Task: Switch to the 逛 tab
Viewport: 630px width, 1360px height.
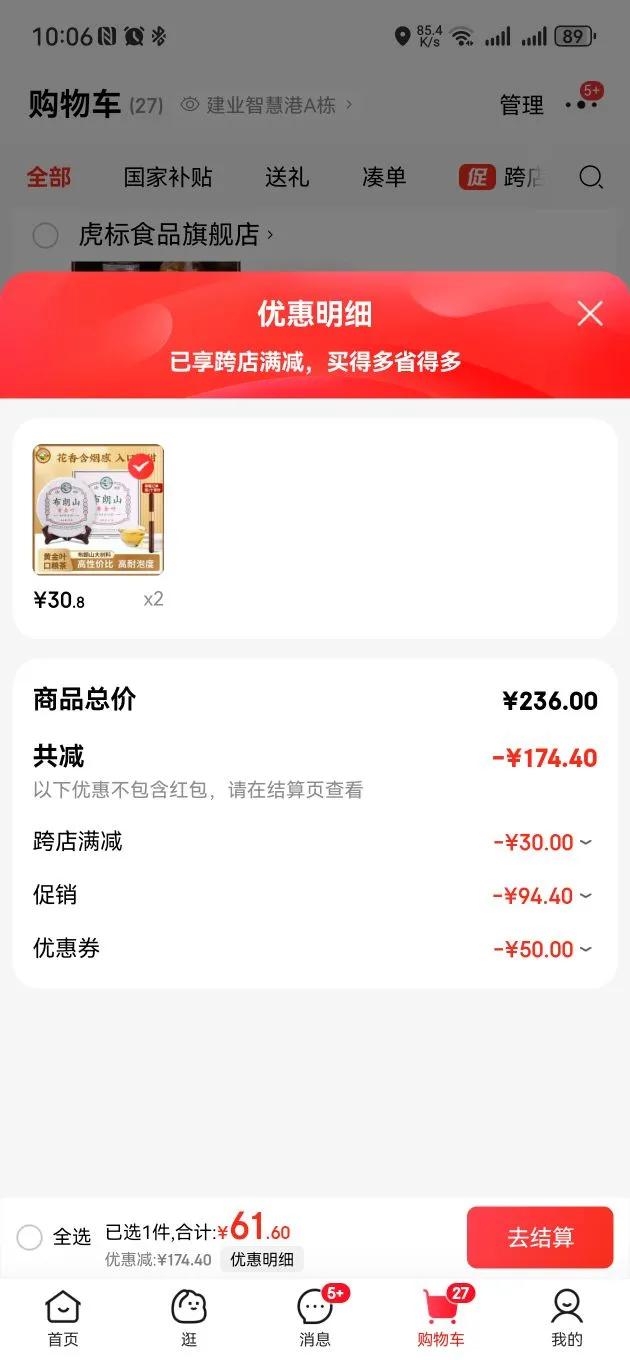Action: [189, 1318]
